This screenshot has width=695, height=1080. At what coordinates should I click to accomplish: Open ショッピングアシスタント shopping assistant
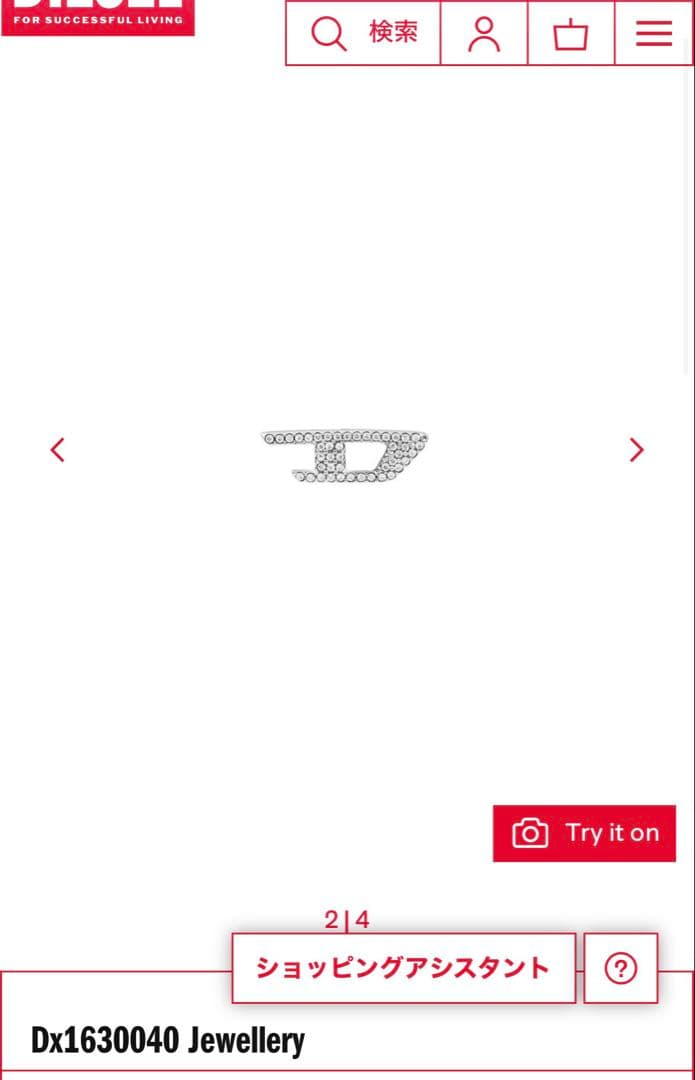coord(403,968)
